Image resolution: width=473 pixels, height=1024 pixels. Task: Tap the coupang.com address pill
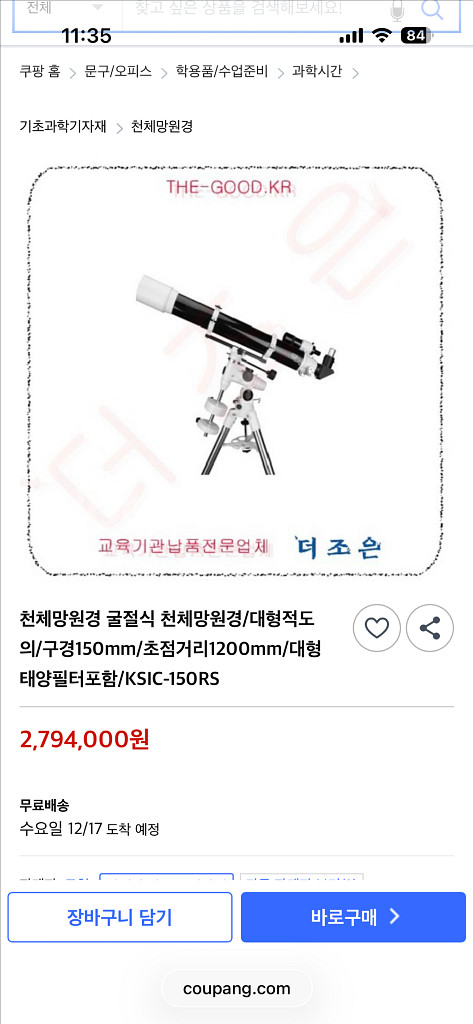236,989
